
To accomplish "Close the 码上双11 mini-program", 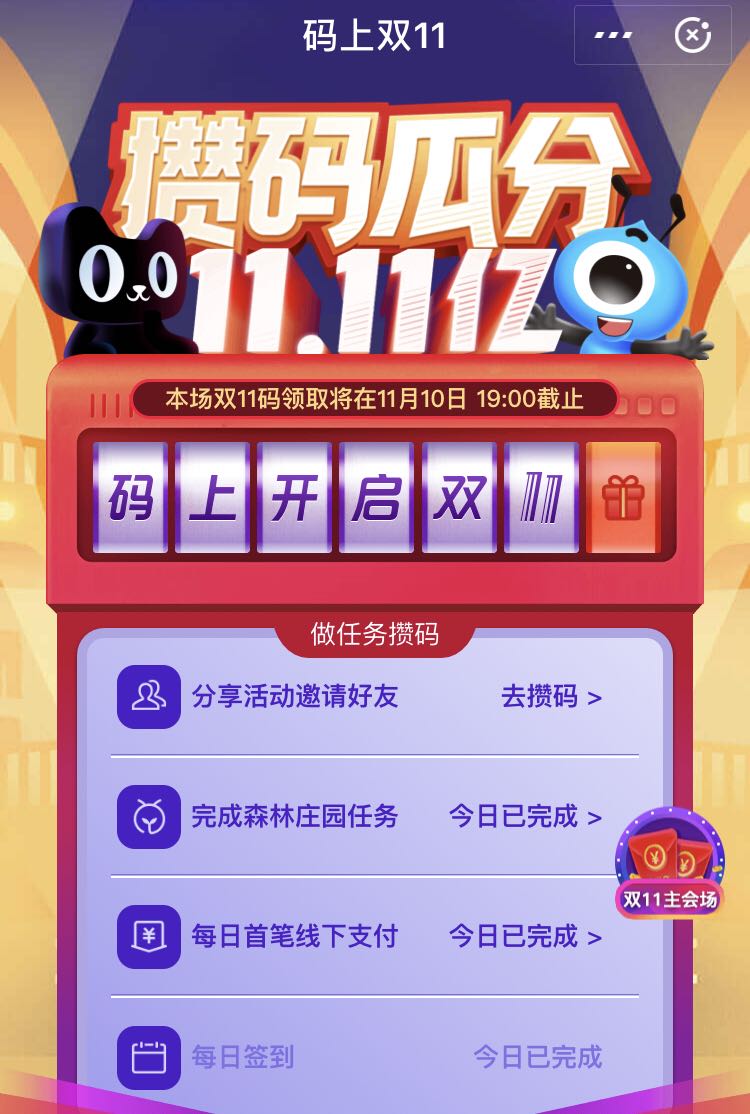I will [693, 36].
